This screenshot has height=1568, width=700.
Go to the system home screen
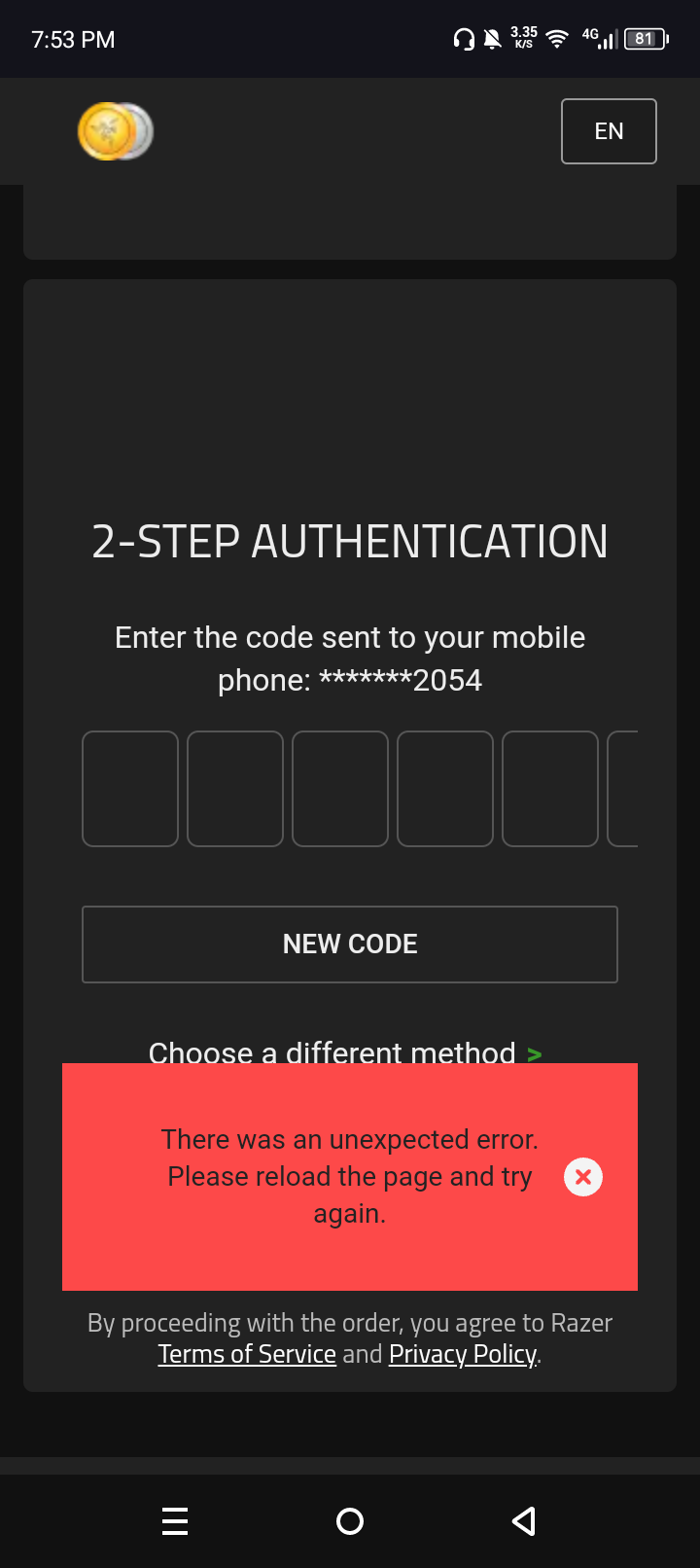tap(350, 1521)
